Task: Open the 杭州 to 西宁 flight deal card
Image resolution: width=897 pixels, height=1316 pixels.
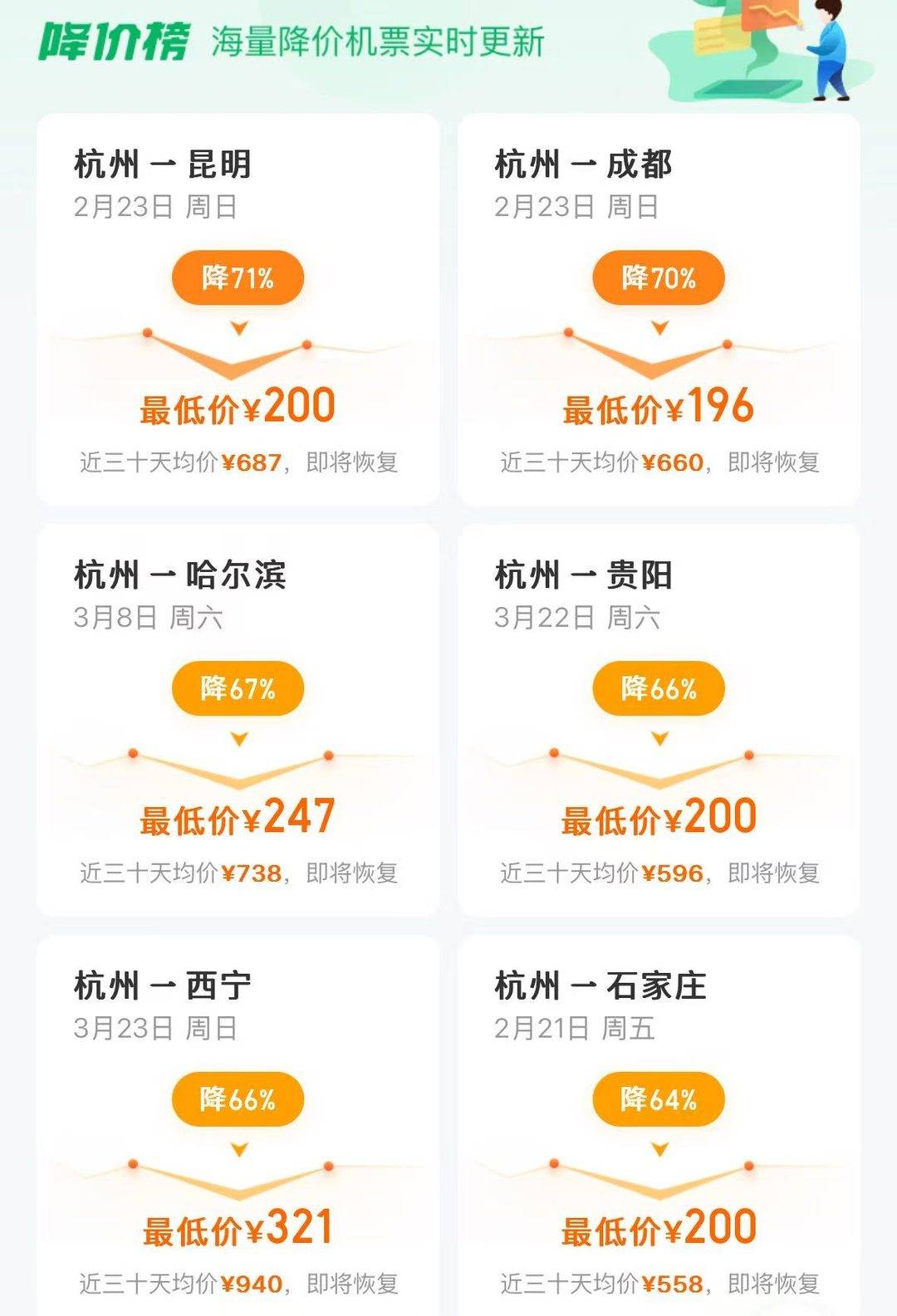Action: click(238, 1129)
